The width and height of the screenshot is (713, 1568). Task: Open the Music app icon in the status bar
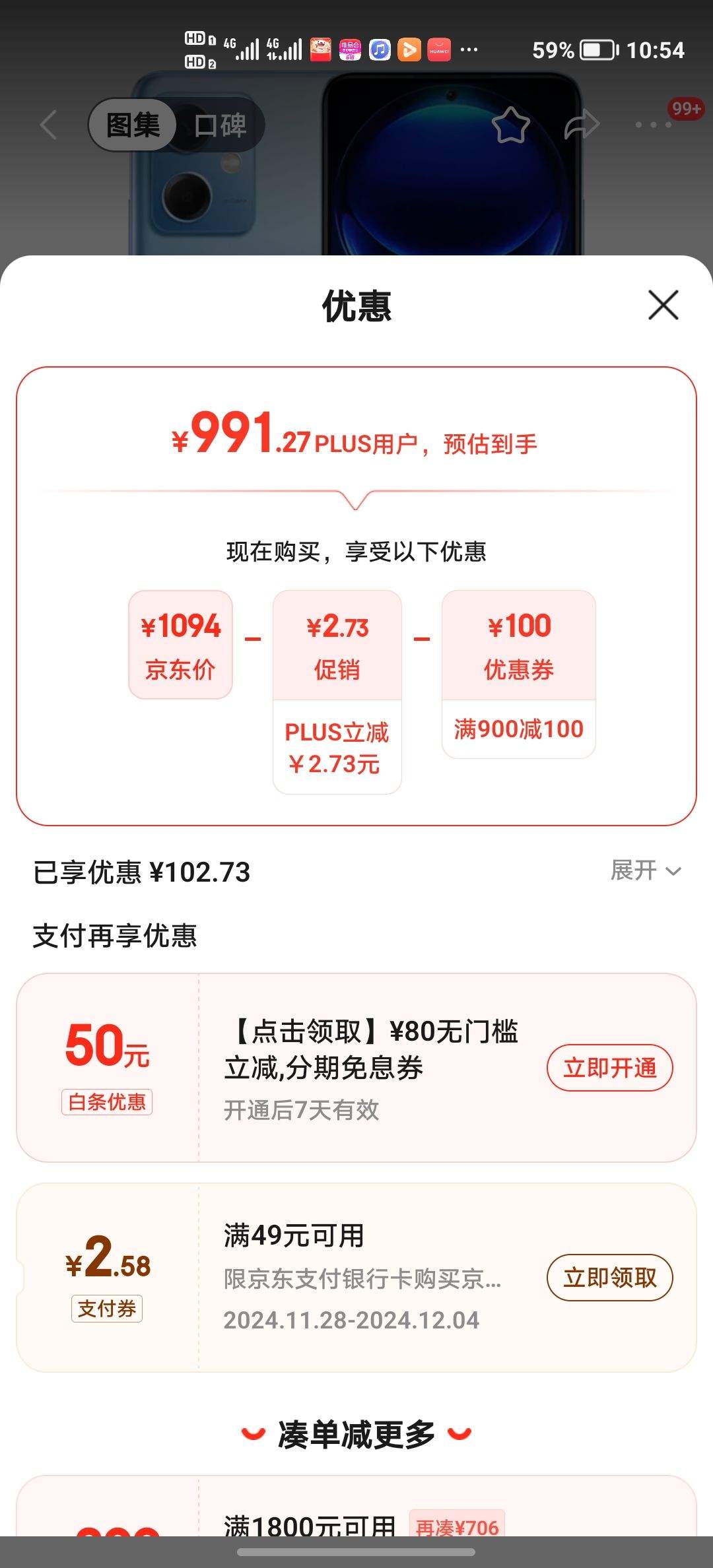pos(380,48)
